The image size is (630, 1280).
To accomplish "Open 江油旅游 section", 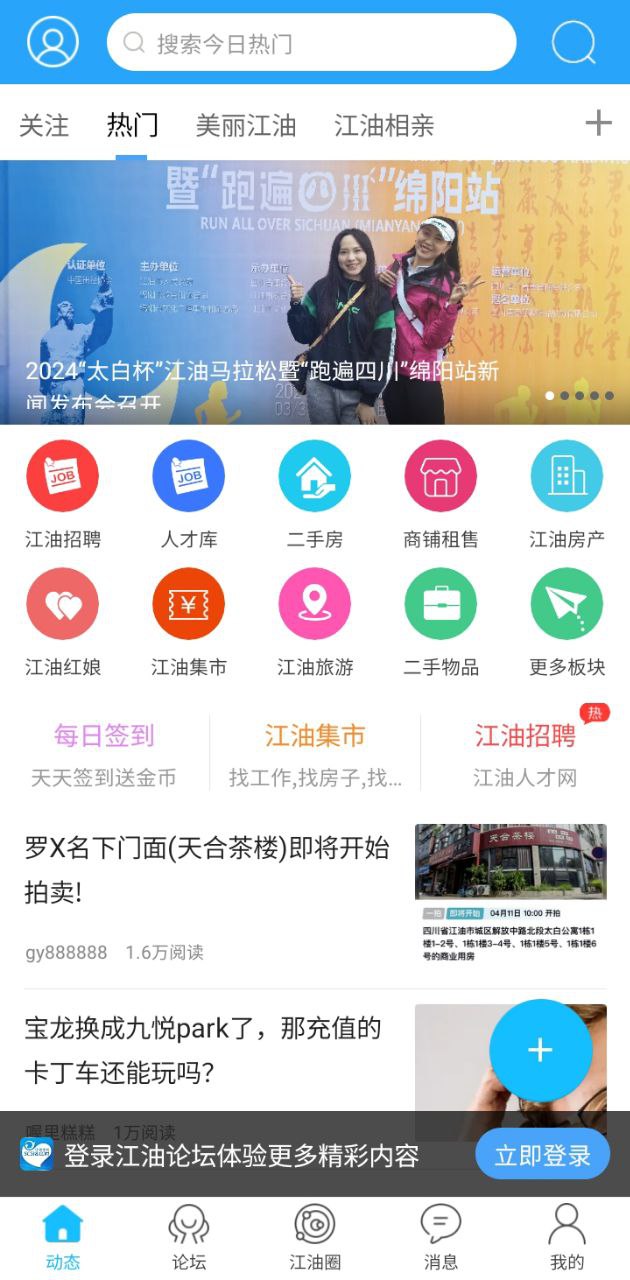I will (x=315, y=621).
